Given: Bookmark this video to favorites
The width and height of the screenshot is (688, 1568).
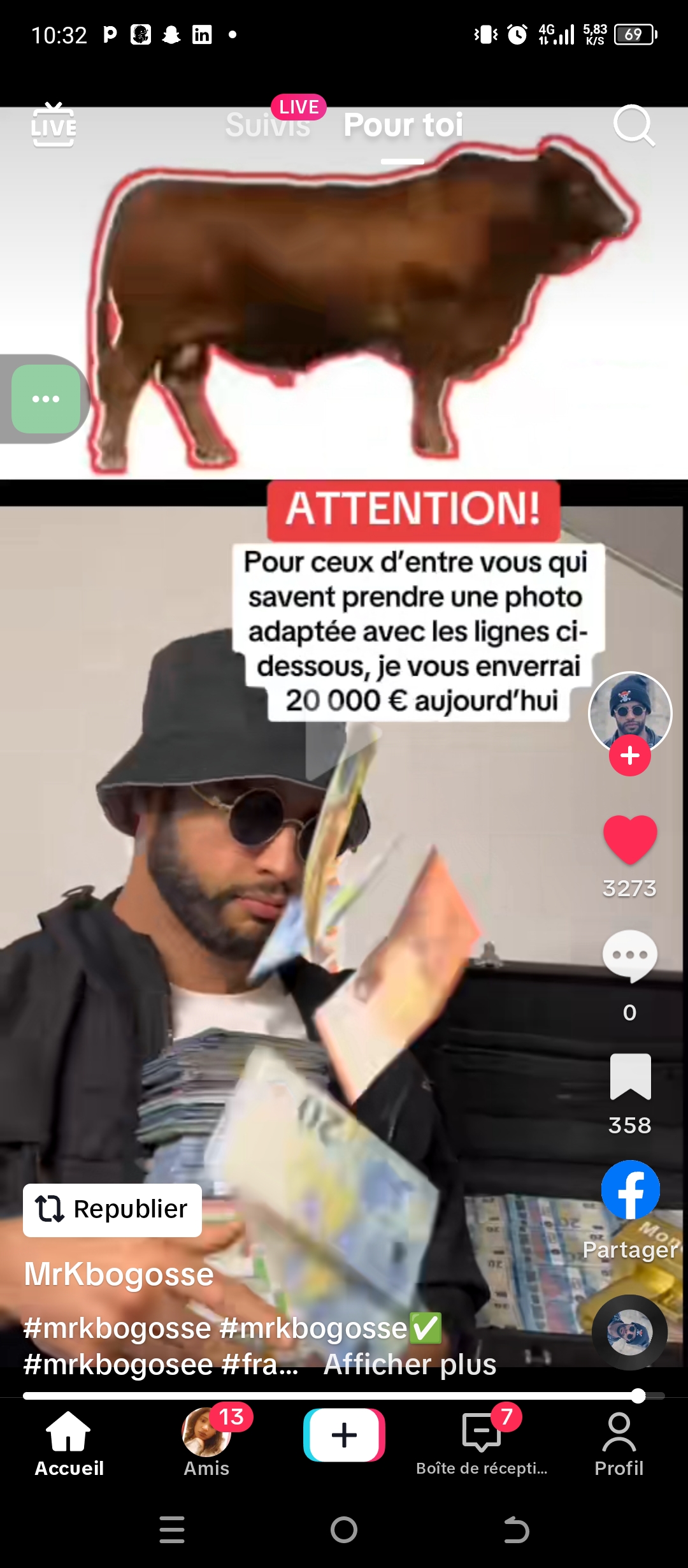Looking at the screenshot, I should click(630, 1077).
